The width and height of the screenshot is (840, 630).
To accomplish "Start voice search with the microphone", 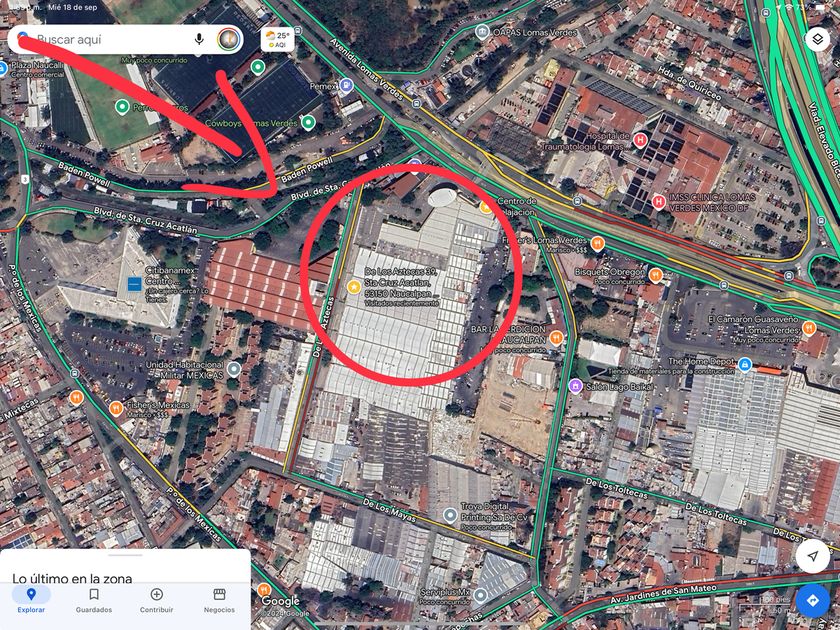I will point(199,39).
